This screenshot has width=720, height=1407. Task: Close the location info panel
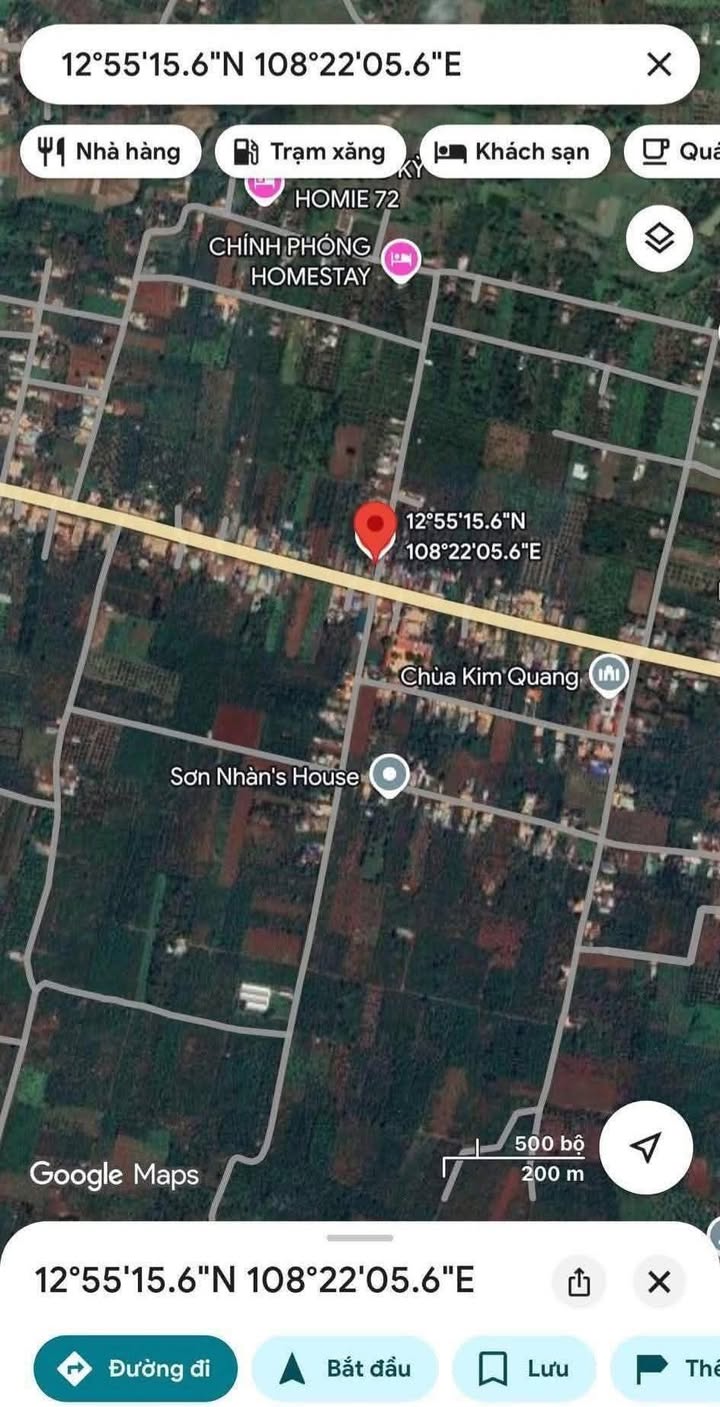pyautogui.click(x=659, y=1282)
